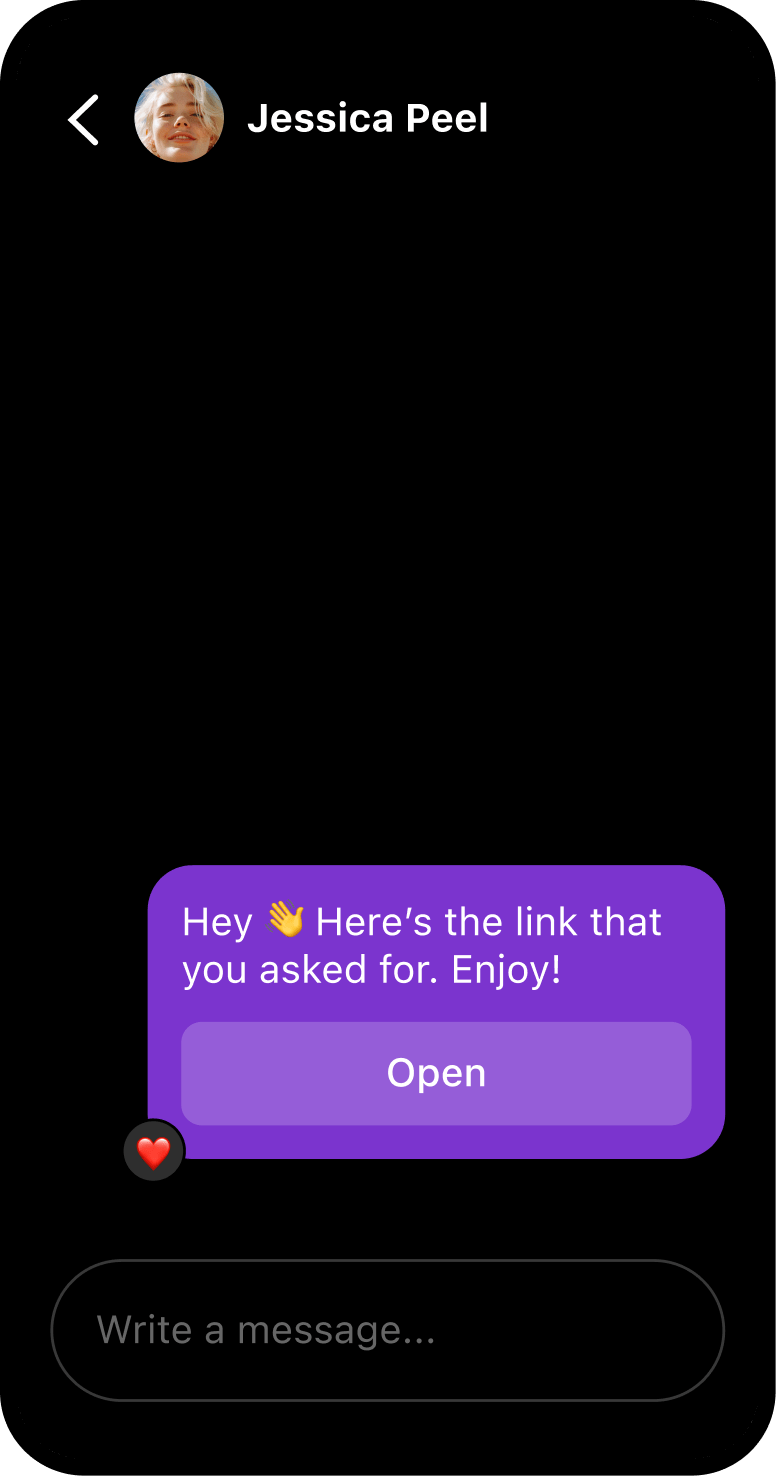The image size is (776, 1476).
Task: Open Jessica Peel's profile picture
Action: pyautogui.click(x=179, y=118)
